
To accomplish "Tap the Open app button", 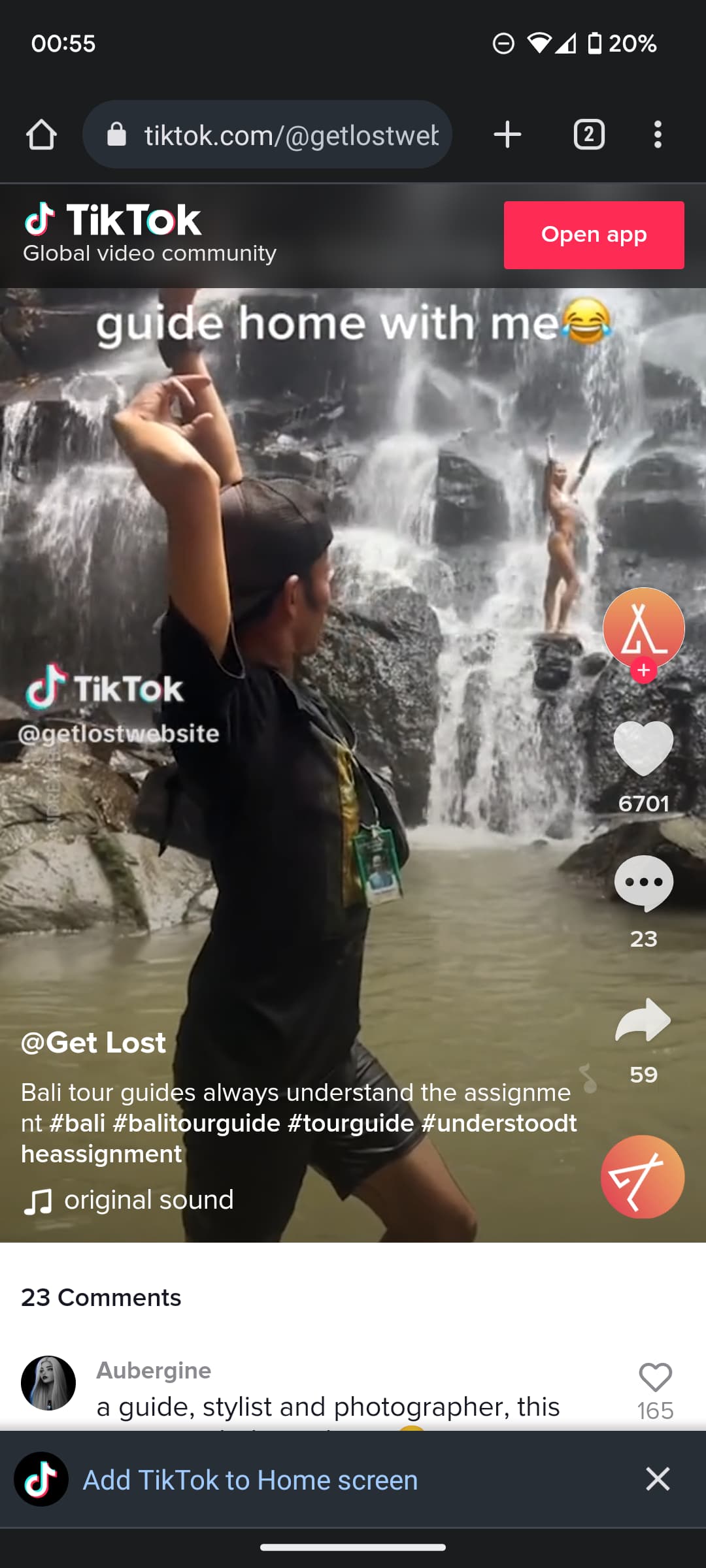I will click(594, 235).
